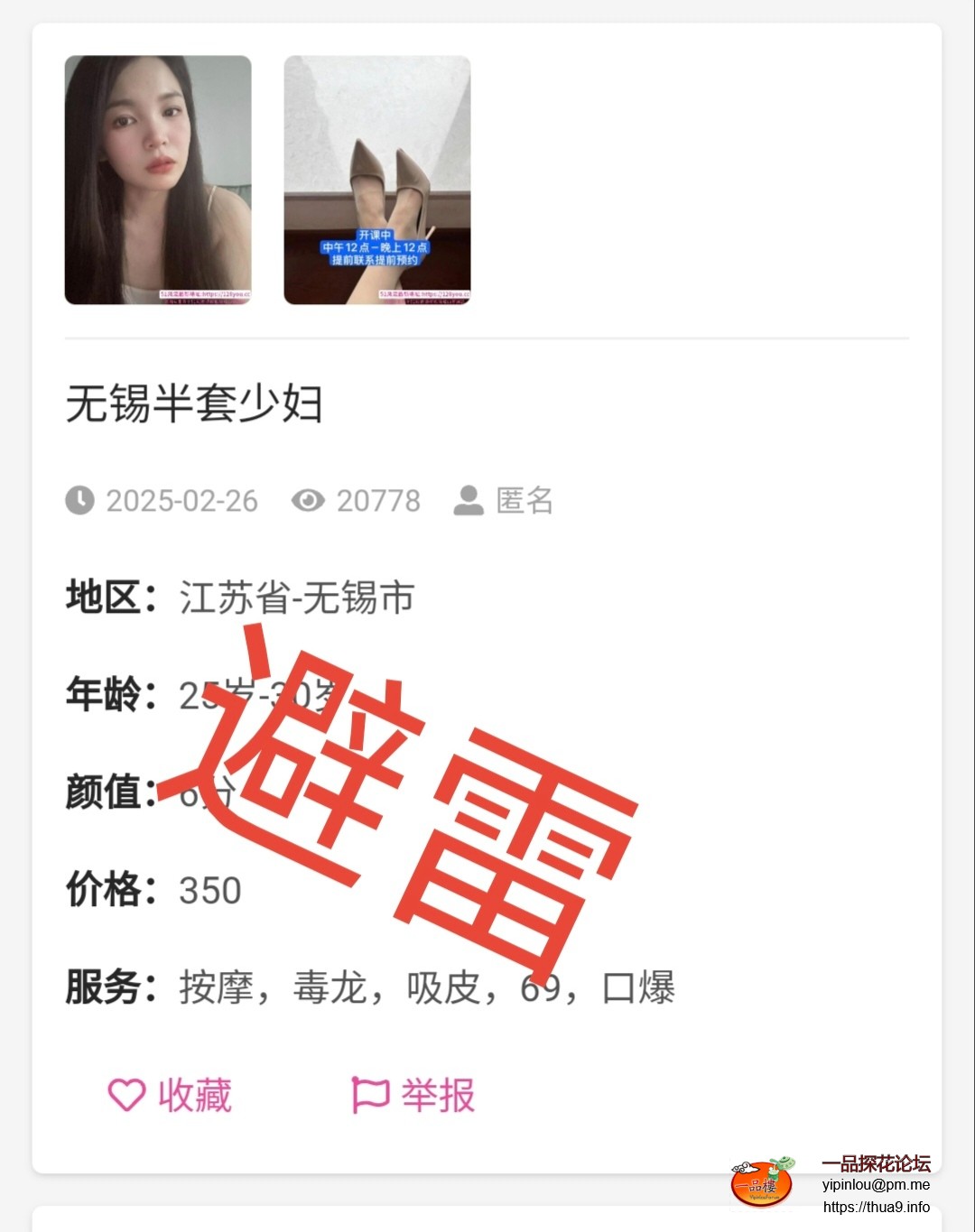Report this post via 举报
Image resolution: width=975 pixels, height=1232 pixels.
point(413,1095)
